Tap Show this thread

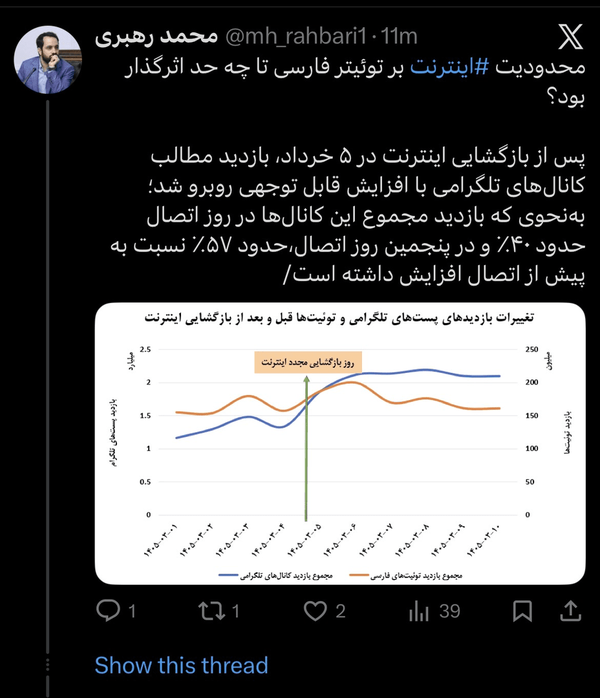182,666
